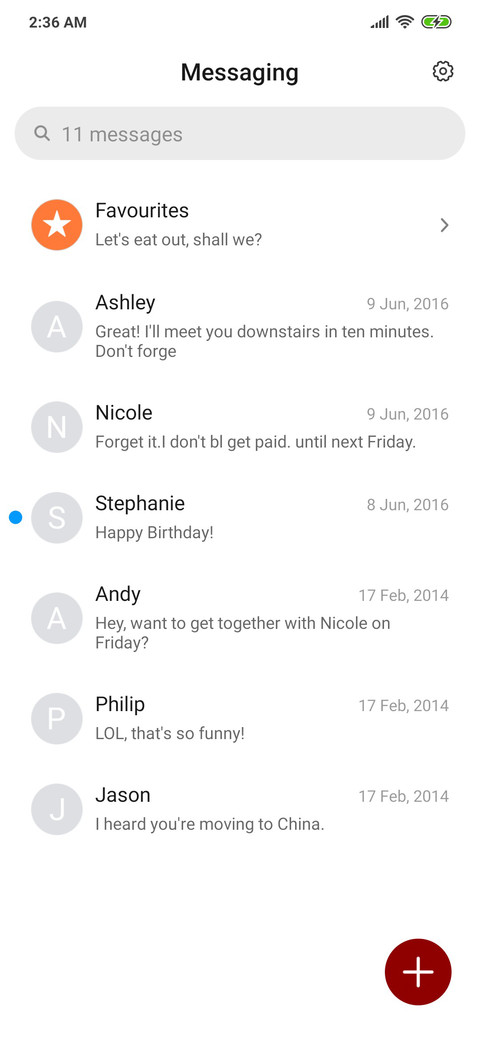The width and height of the screenshot is (480, 1040).
Task: Compose a new message with plus button
Action: click(x=418, y=972)
